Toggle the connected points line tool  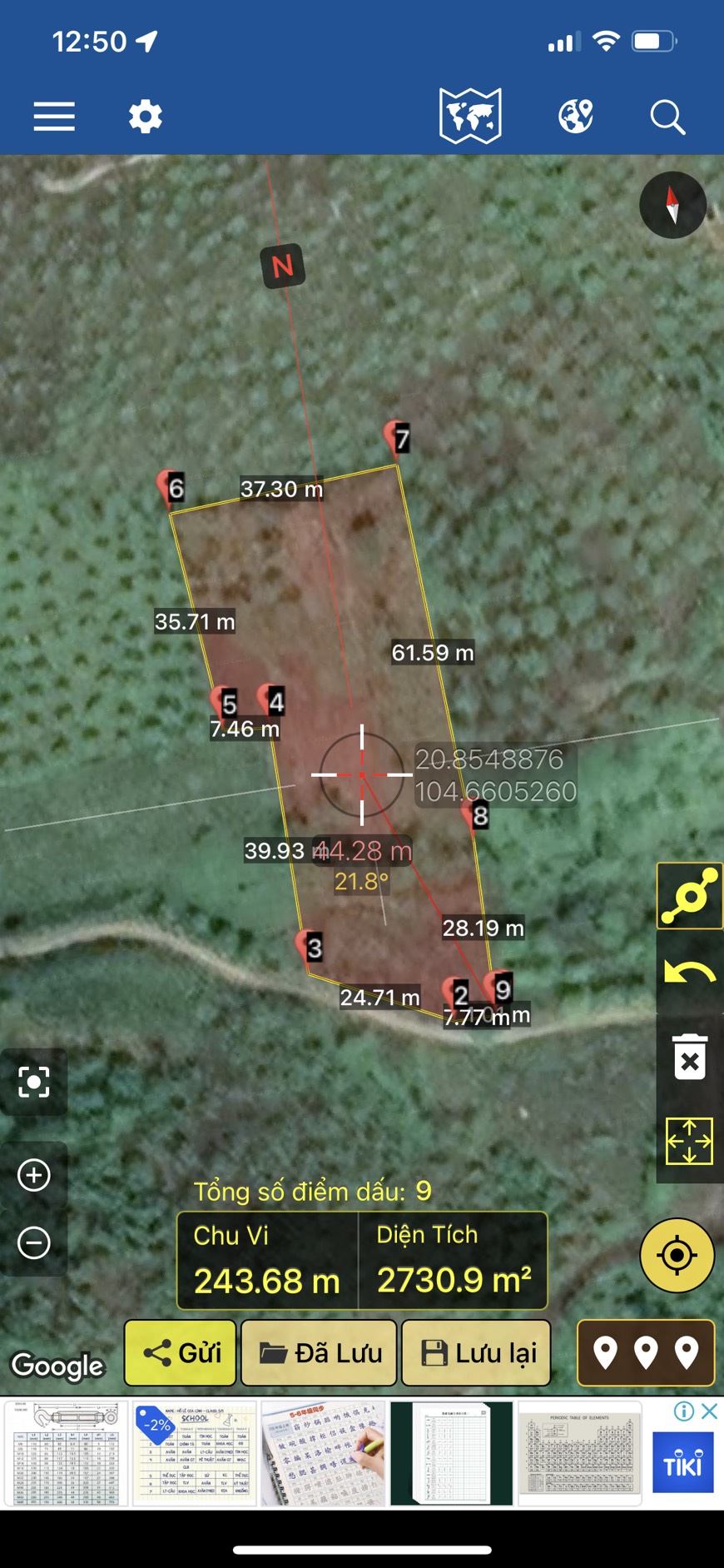[x=688, y=897]
